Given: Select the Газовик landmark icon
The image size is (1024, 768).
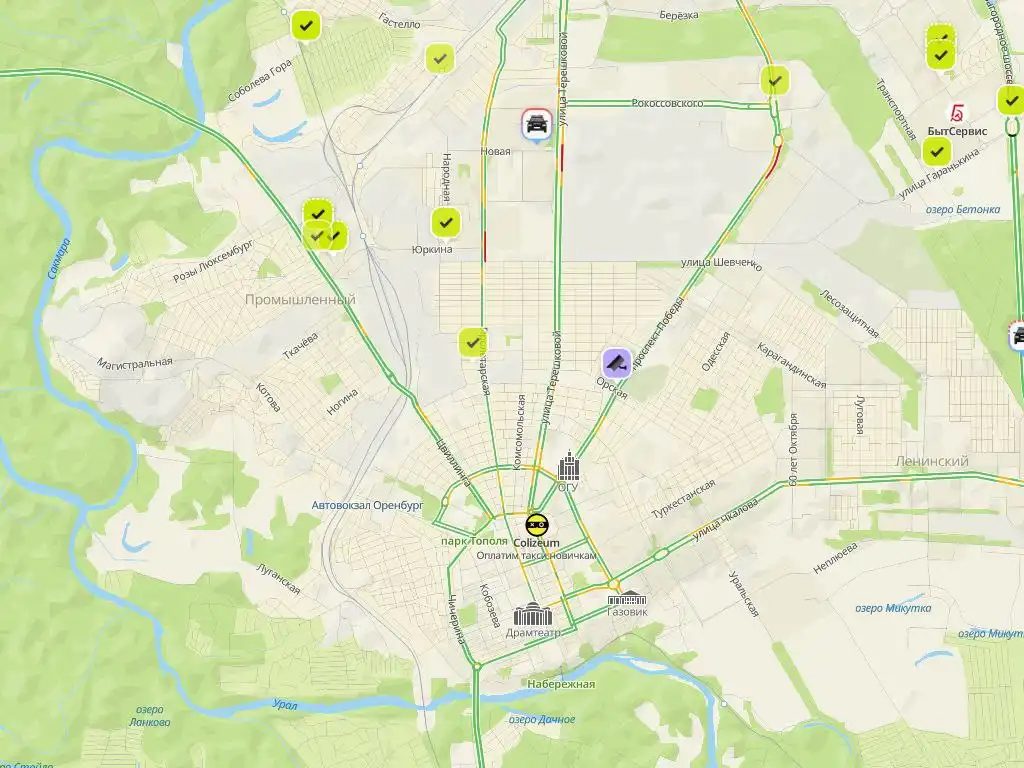Looking at the screenshot, I should tap(628, 596).
